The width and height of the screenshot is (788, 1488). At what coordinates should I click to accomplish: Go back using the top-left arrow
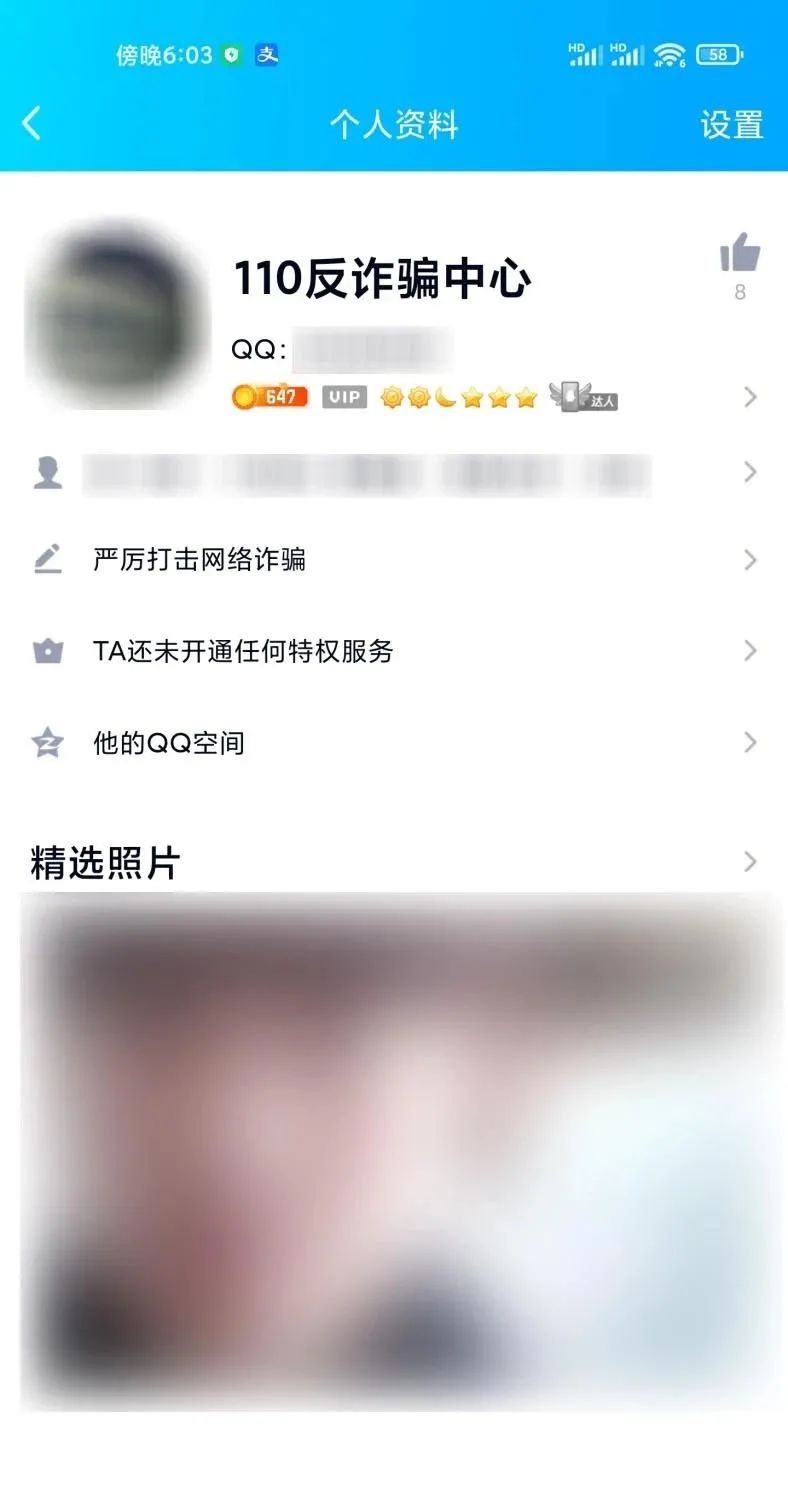click(x=32, y=124)
